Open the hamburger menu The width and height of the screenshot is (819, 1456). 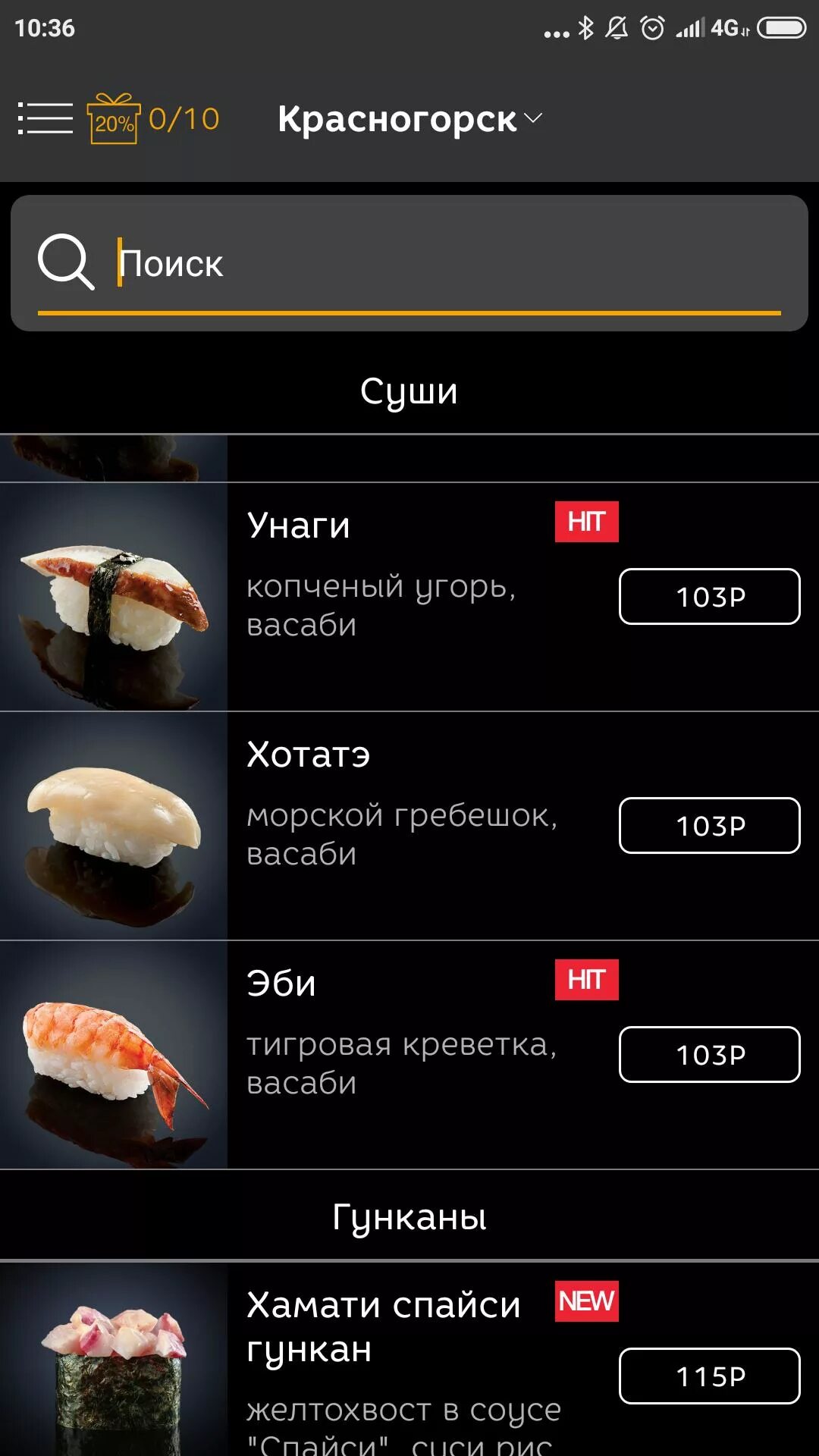45,118
